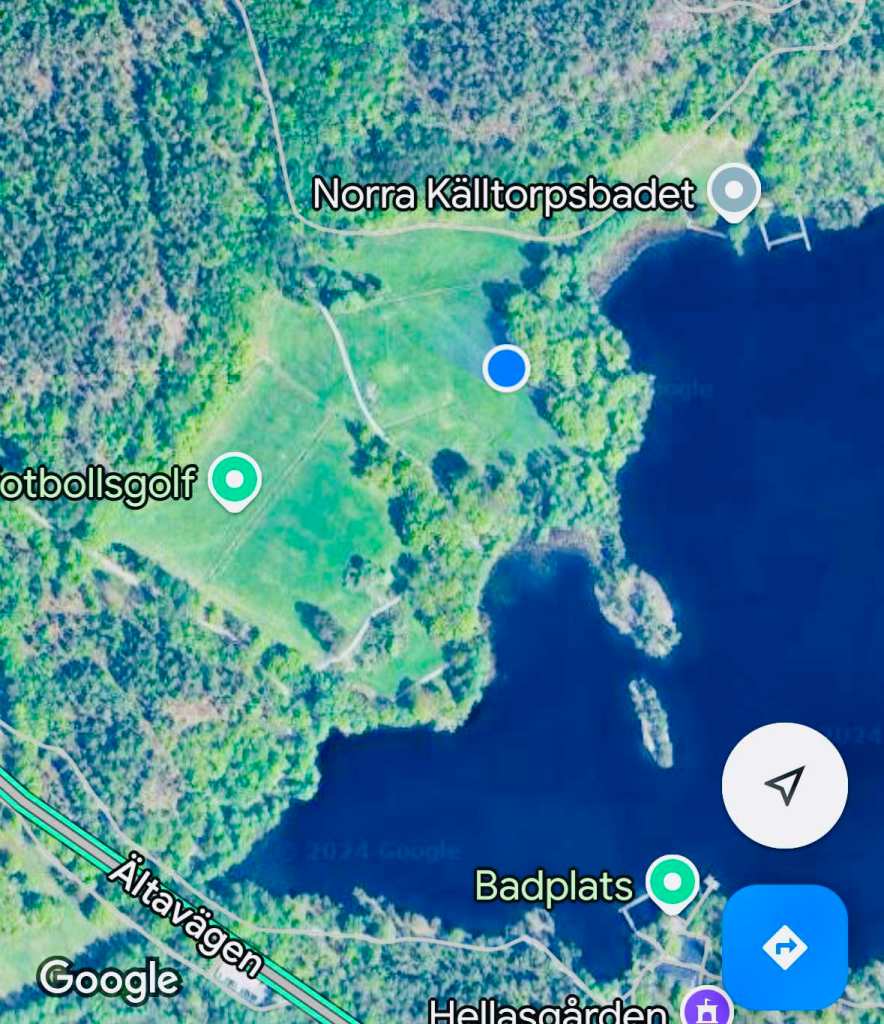Select the Badplats place pin
884x1024 pixels.
click(x=672, y=882)
